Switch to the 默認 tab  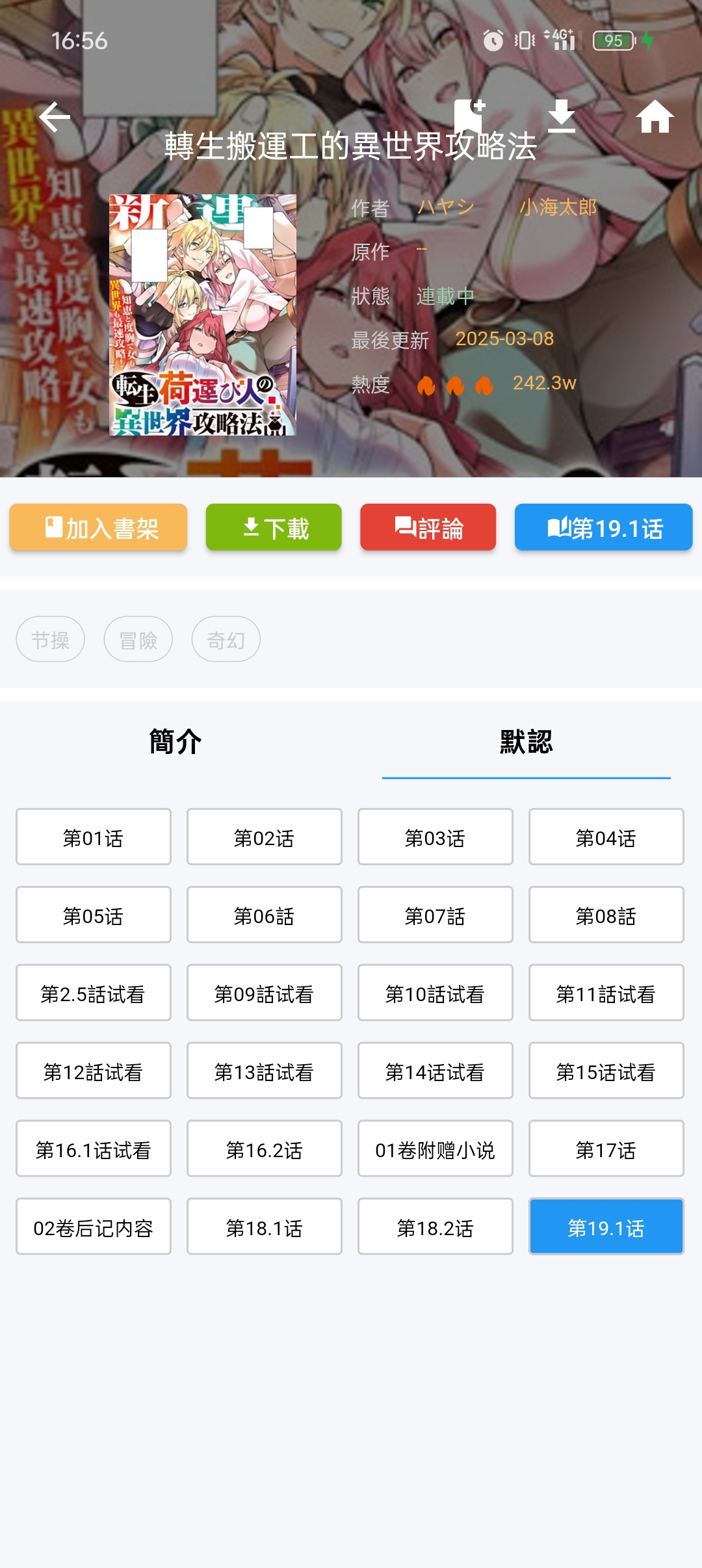point(526,742)
